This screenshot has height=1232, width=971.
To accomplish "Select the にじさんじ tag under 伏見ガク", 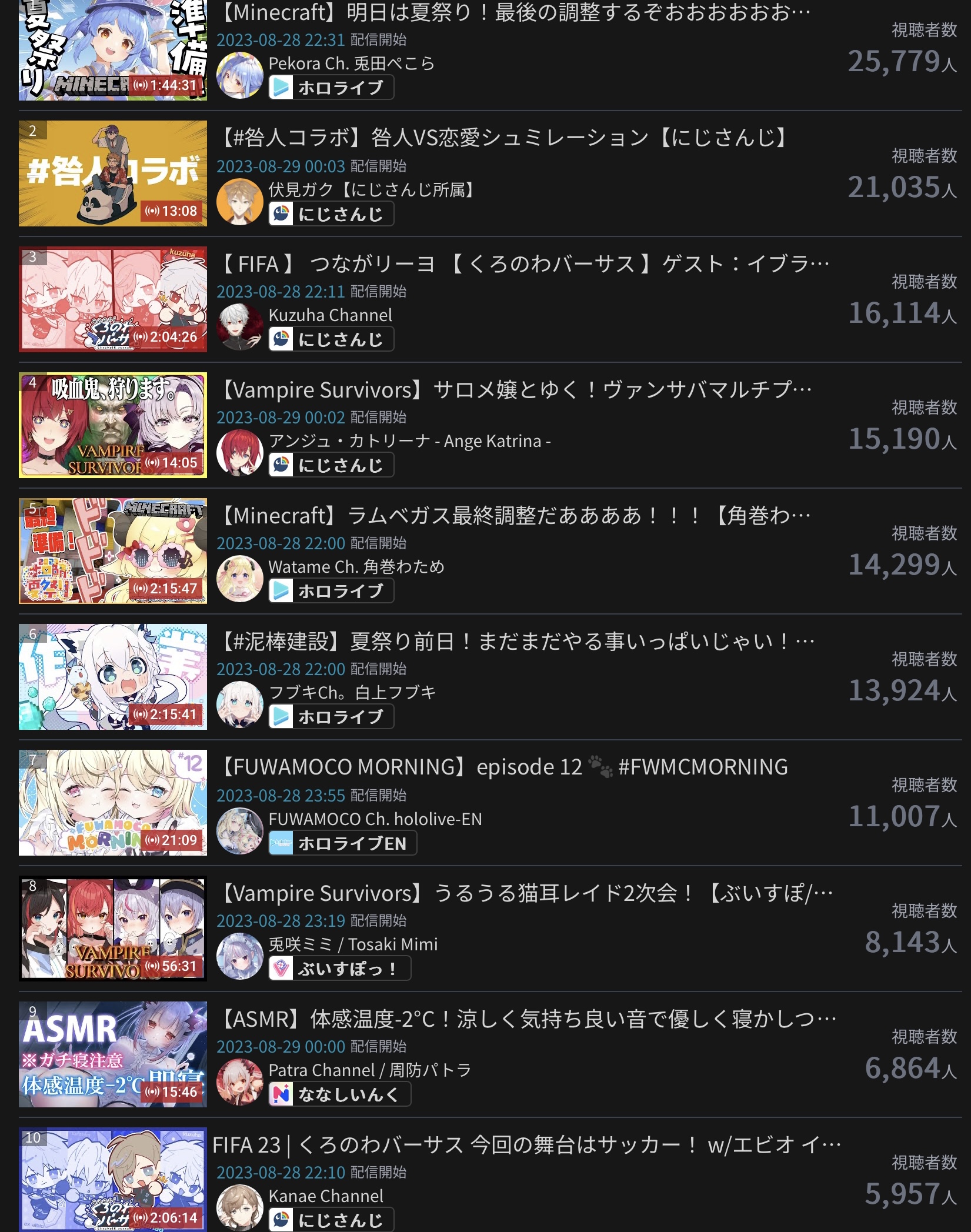I will click(331, 214).
